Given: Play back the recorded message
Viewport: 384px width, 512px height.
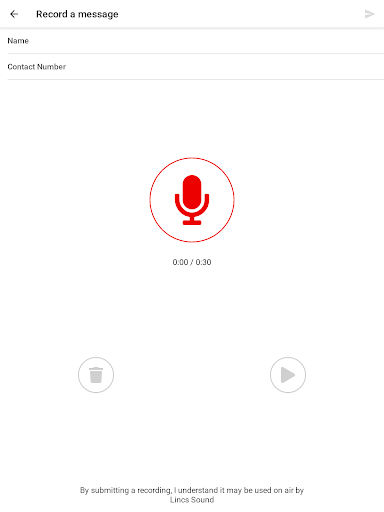Looking at the screenshot, I should pos(288,375).
